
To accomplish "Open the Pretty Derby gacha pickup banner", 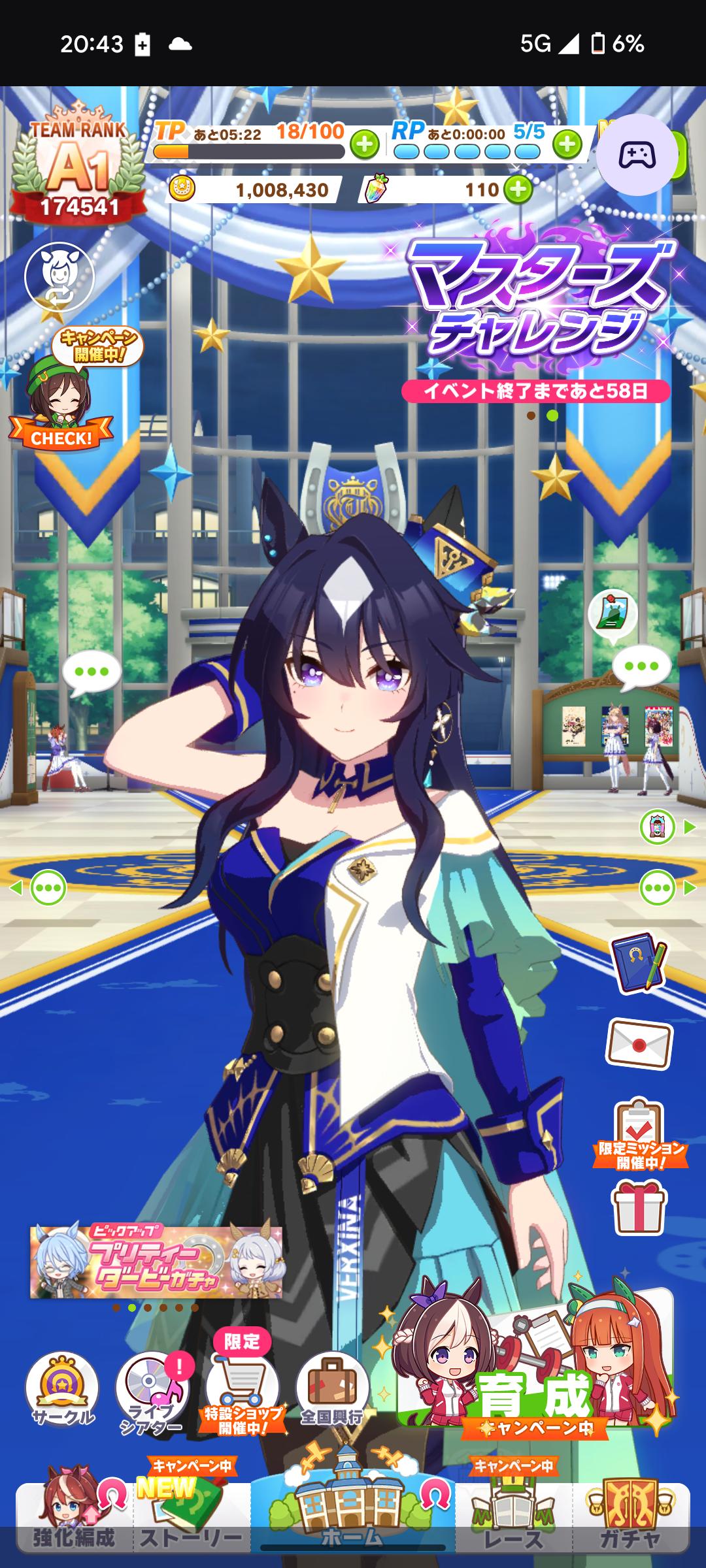I will pyautogui.click(x=156, y=1262).
